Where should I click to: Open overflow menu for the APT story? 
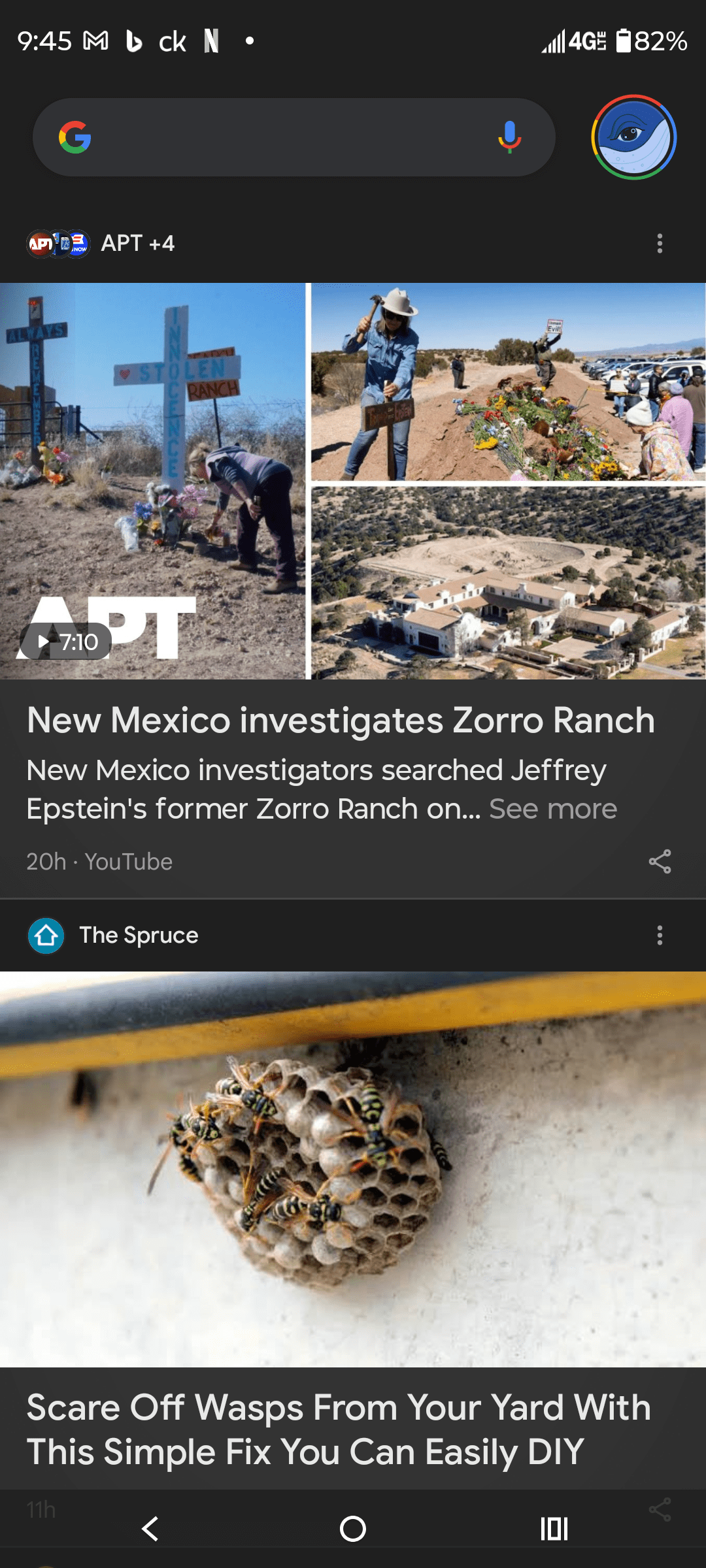(x=660, y=244)
